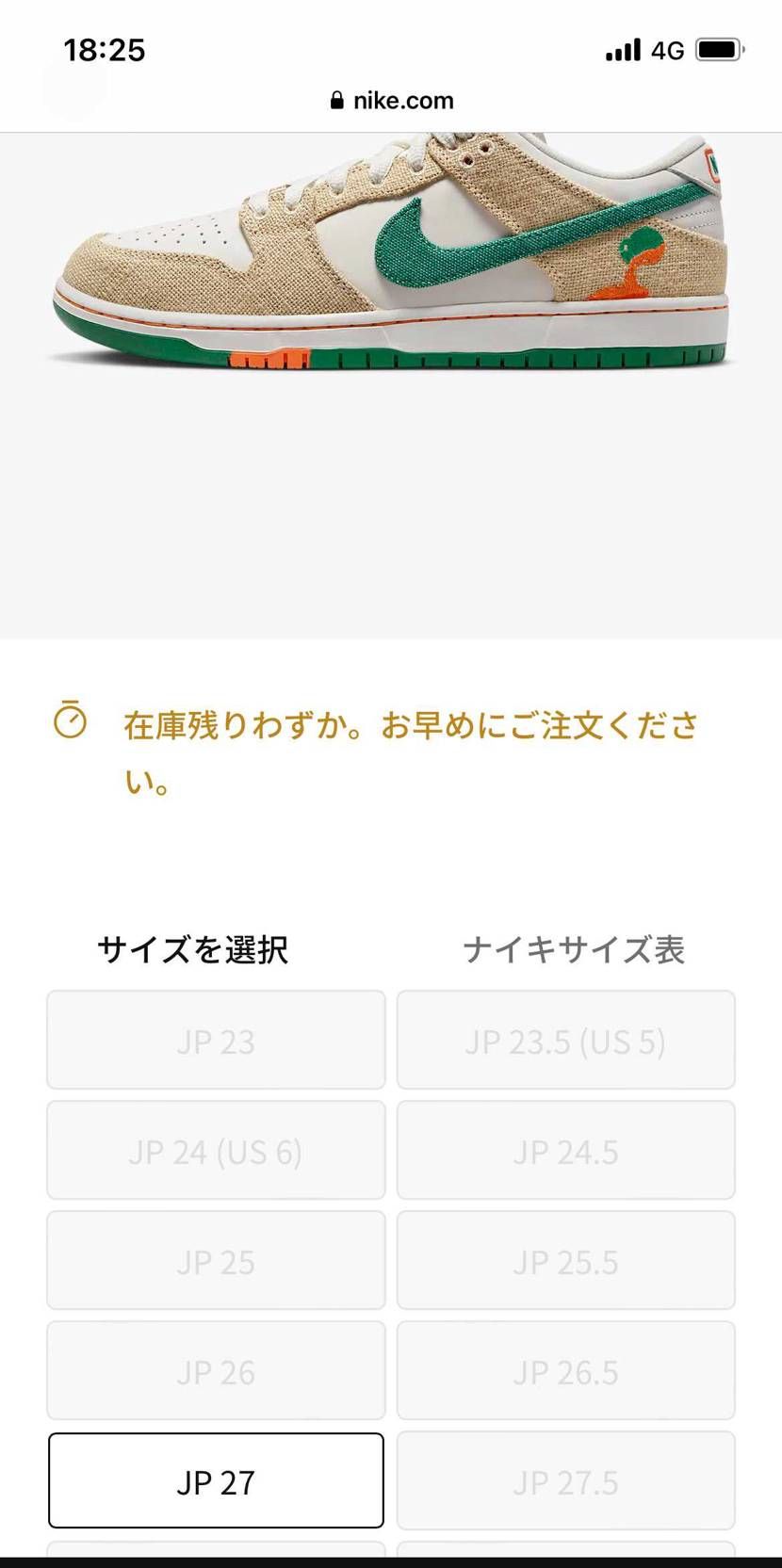This screenshot has width=782, height=1568.
Task: Tap the clock showing 18:25
Action: (x=106, y=49)
